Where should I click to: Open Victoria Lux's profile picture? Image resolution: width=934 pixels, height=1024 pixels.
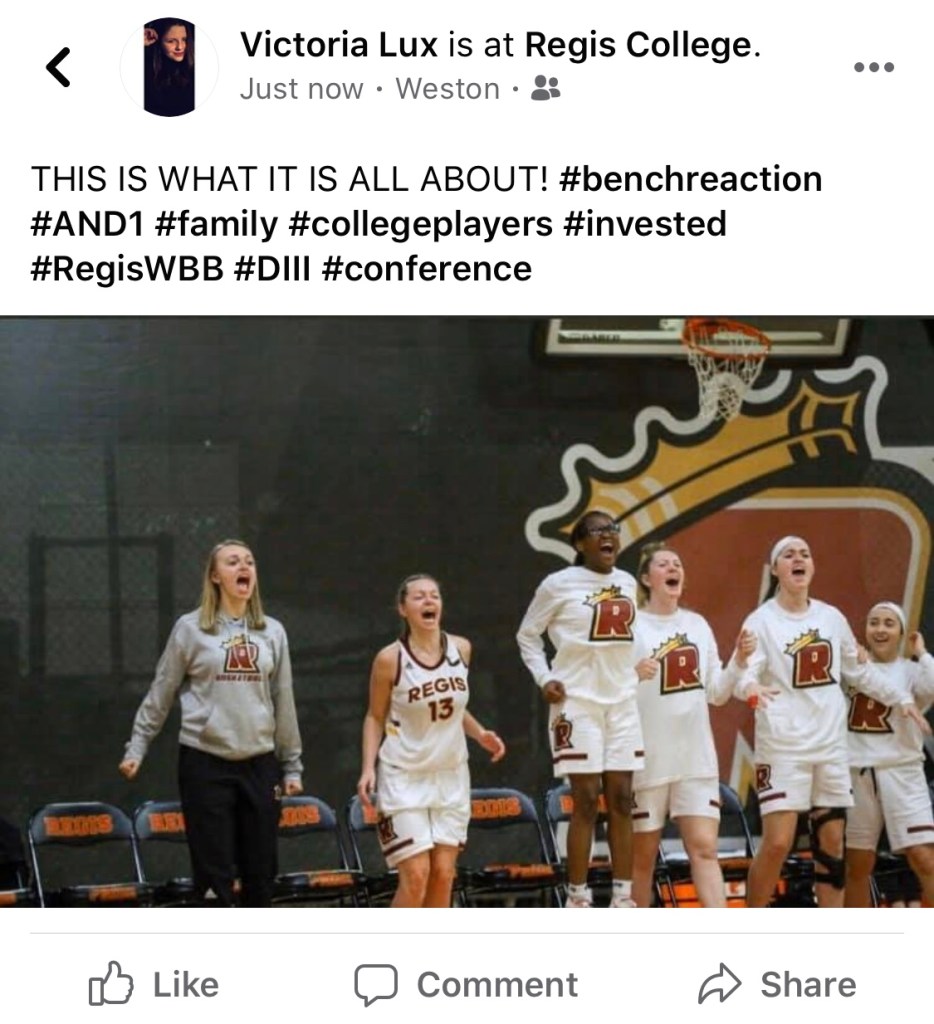169,67
